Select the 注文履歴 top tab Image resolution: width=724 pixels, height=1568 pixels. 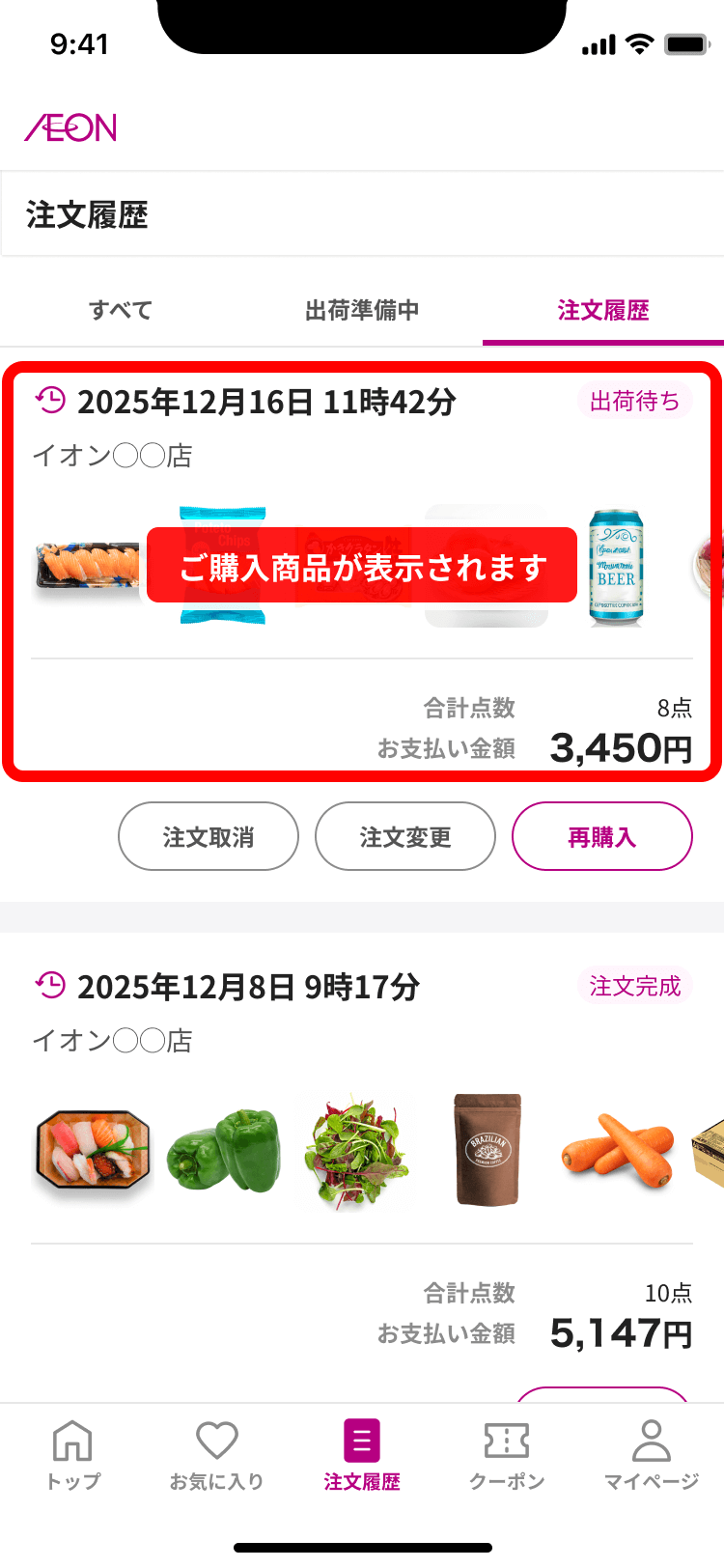coord(603,310)
